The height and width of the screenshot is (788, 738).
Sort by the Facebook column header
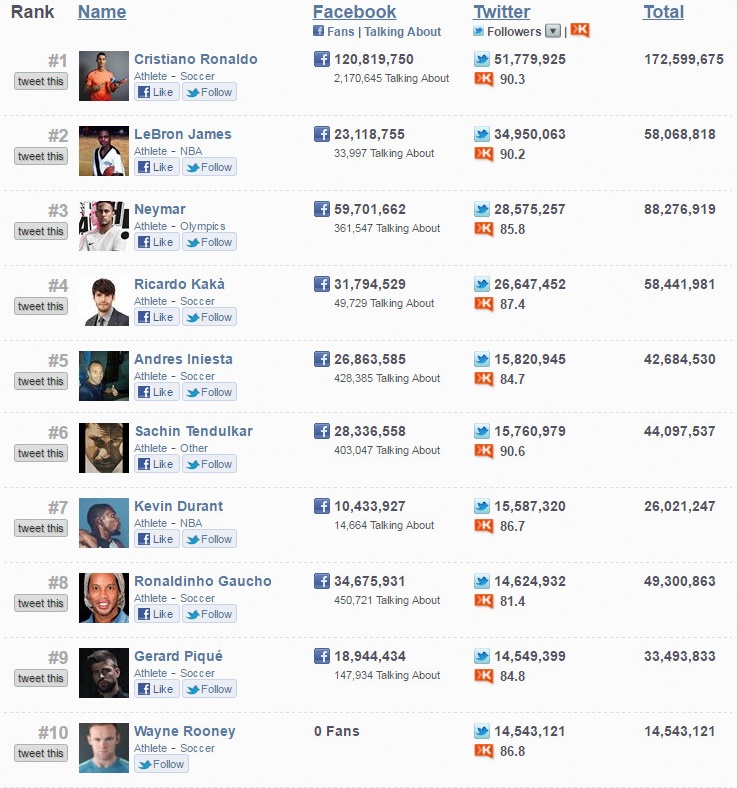[354, 12]
